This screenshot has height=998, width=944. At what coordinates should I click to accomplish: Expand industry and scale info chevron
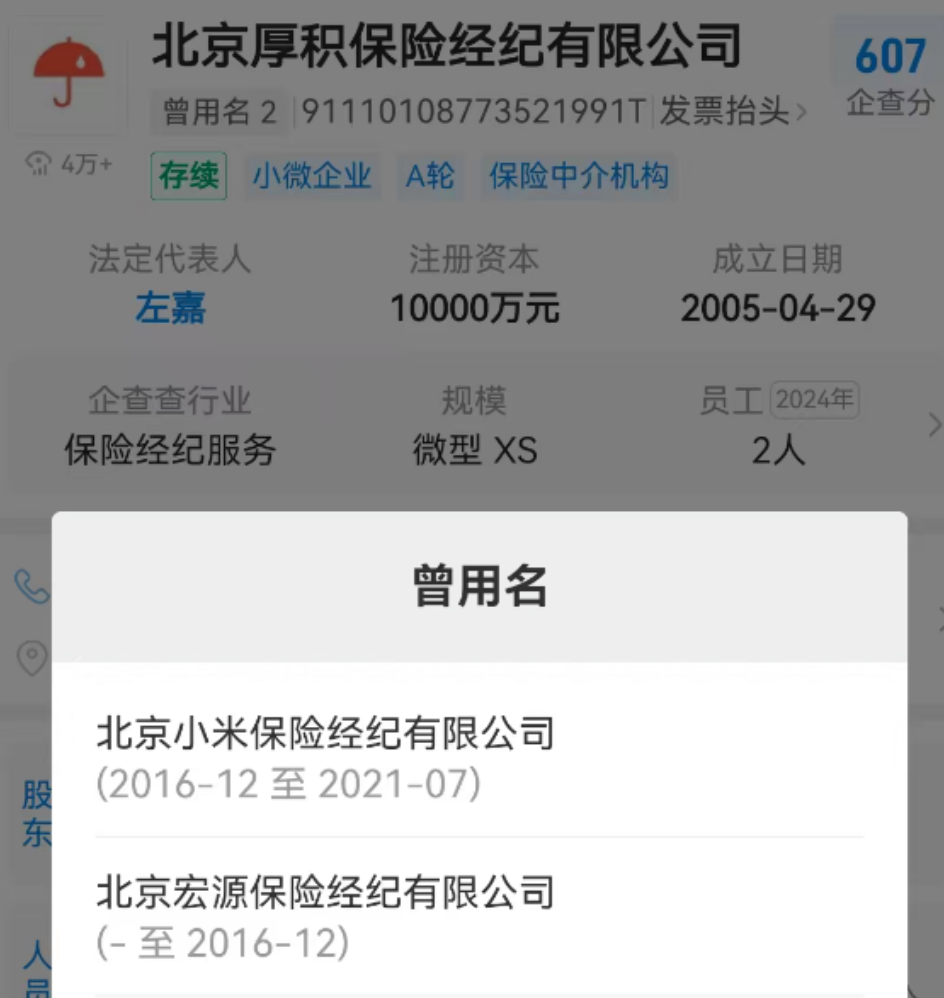point(934,425)
